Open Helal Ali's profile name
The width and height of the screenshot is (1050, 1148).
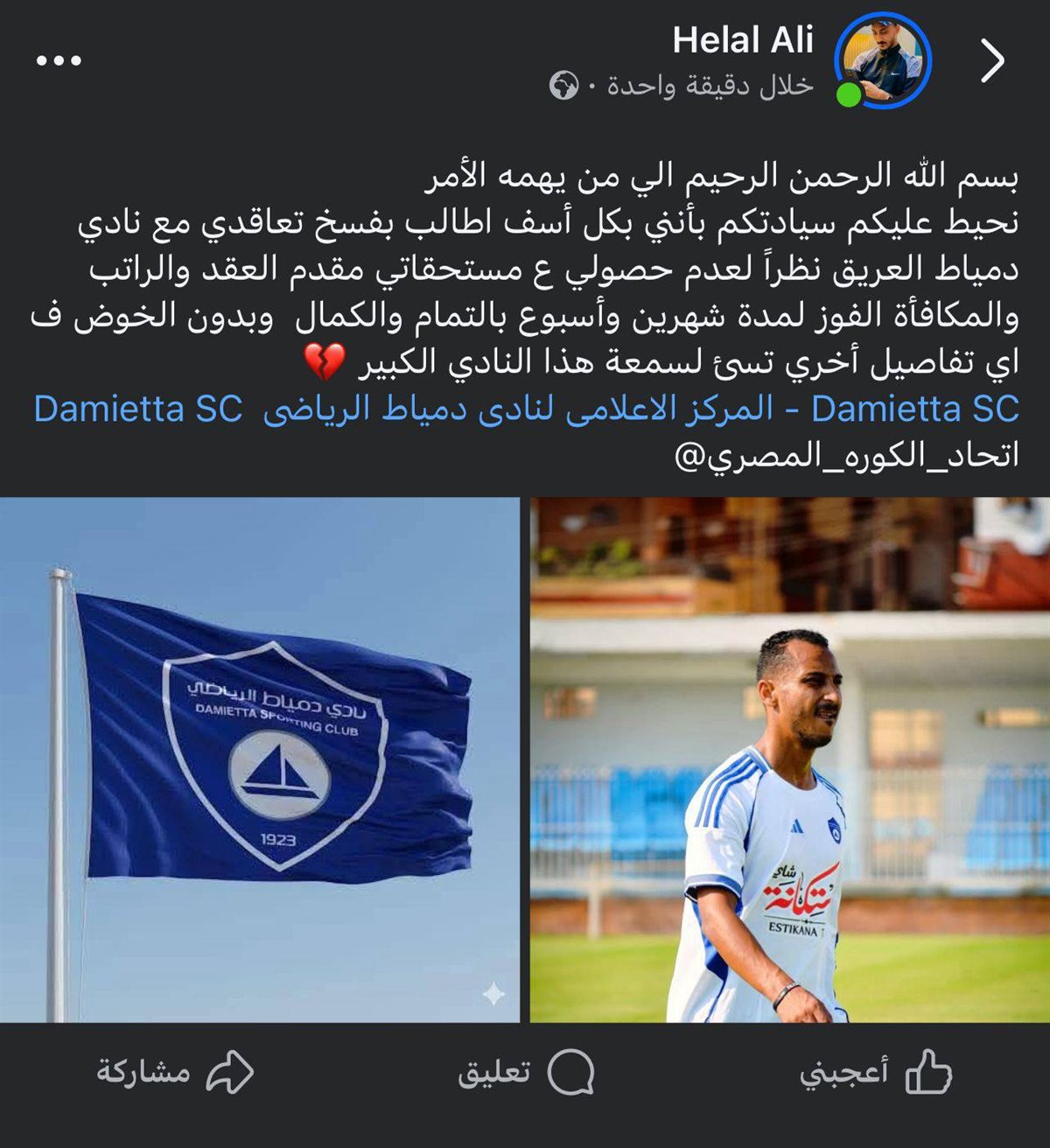click(x=742, y=40)
